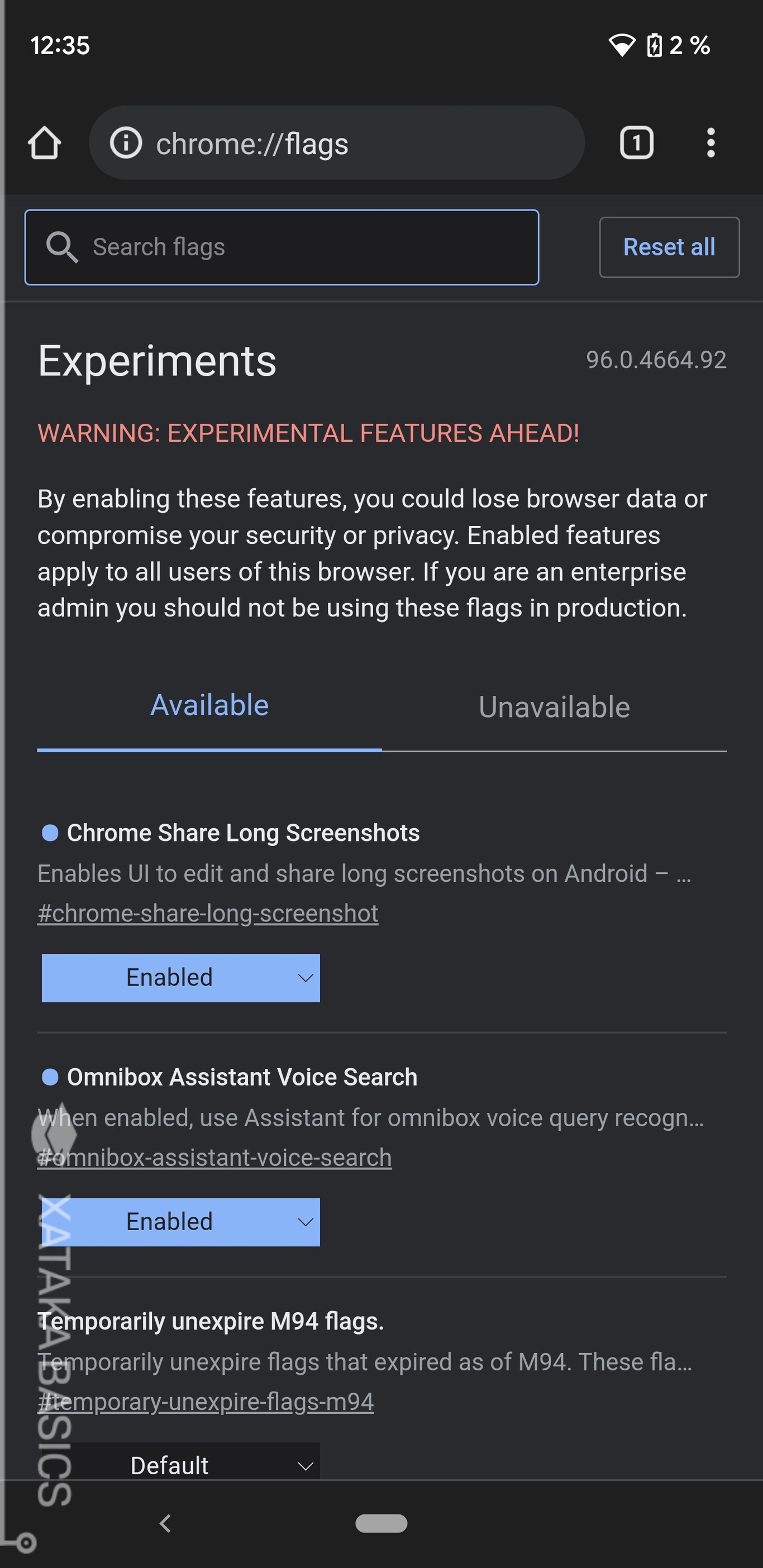Screen dimensions: 763x1568
Task: Switch to the Unavailable tab
Action: pos(554,707)
